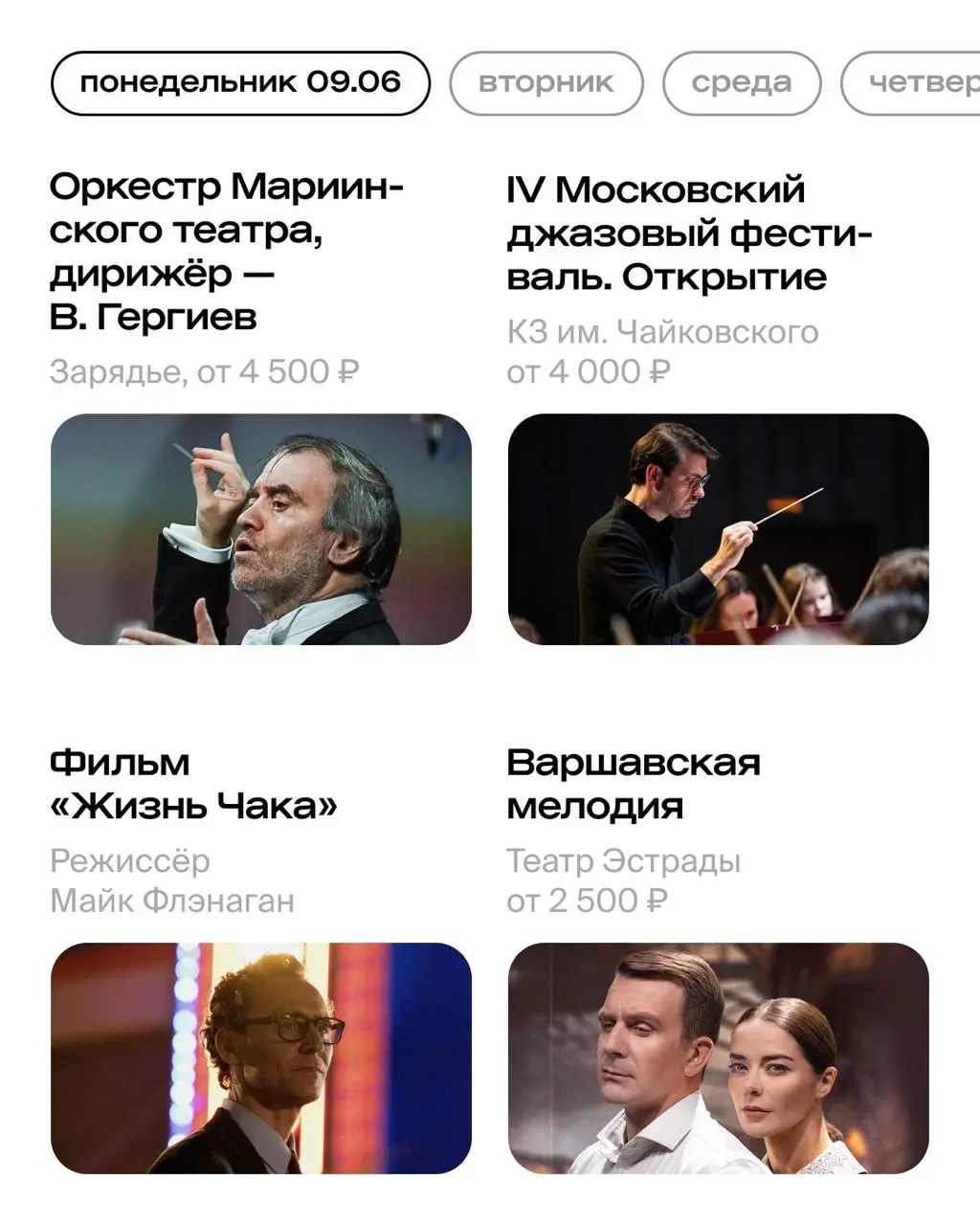Select the понедельник 09.06 tab

point(241,83)
